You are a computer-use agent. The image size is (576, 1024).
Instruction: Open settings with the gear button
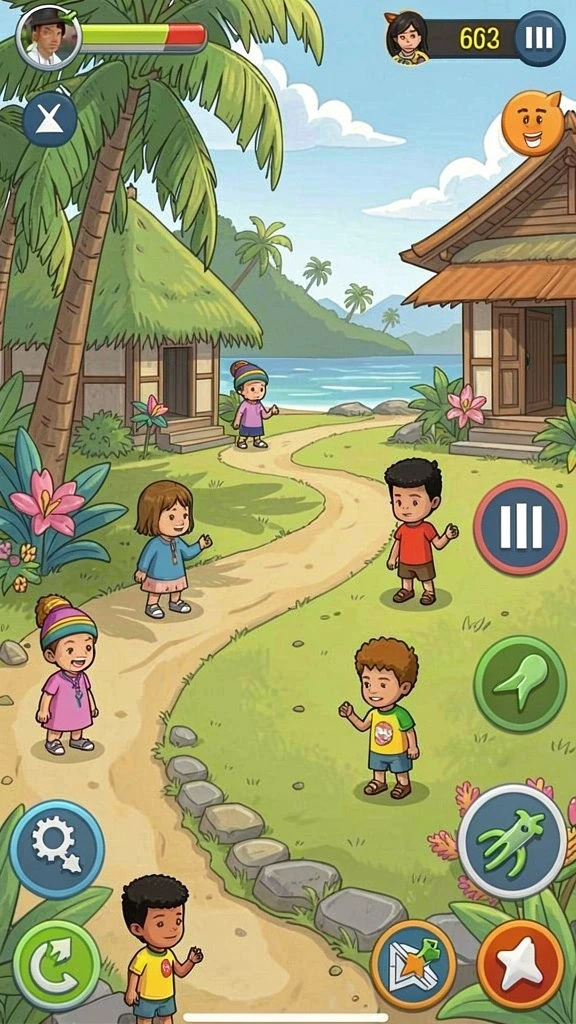[57, 849]
